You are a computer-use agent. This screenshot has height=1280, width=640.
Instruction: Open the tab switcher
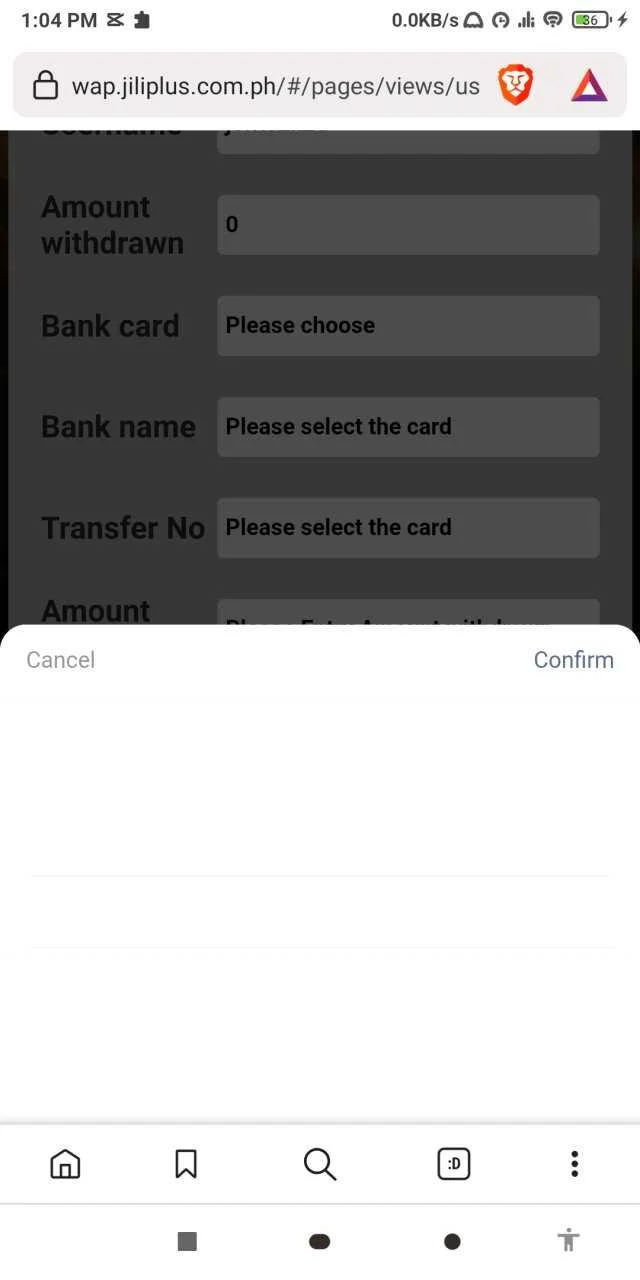tap(454, 1164)
